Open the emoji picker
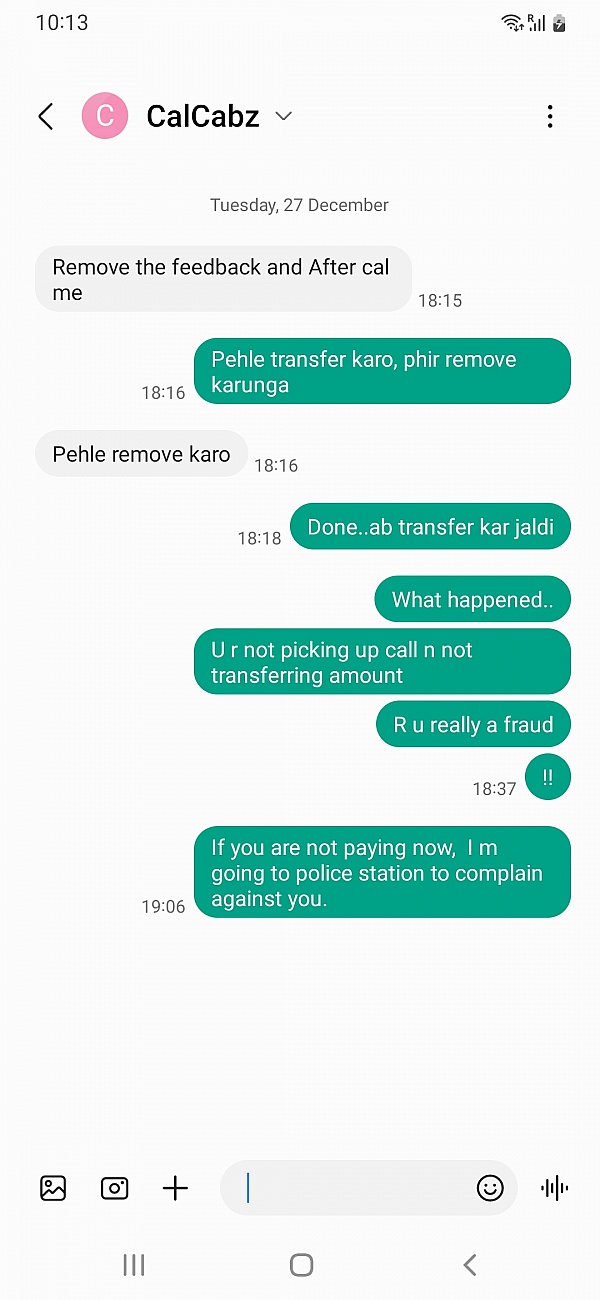Screen dimensions: 600x1300 click(x=490, y=1188)
